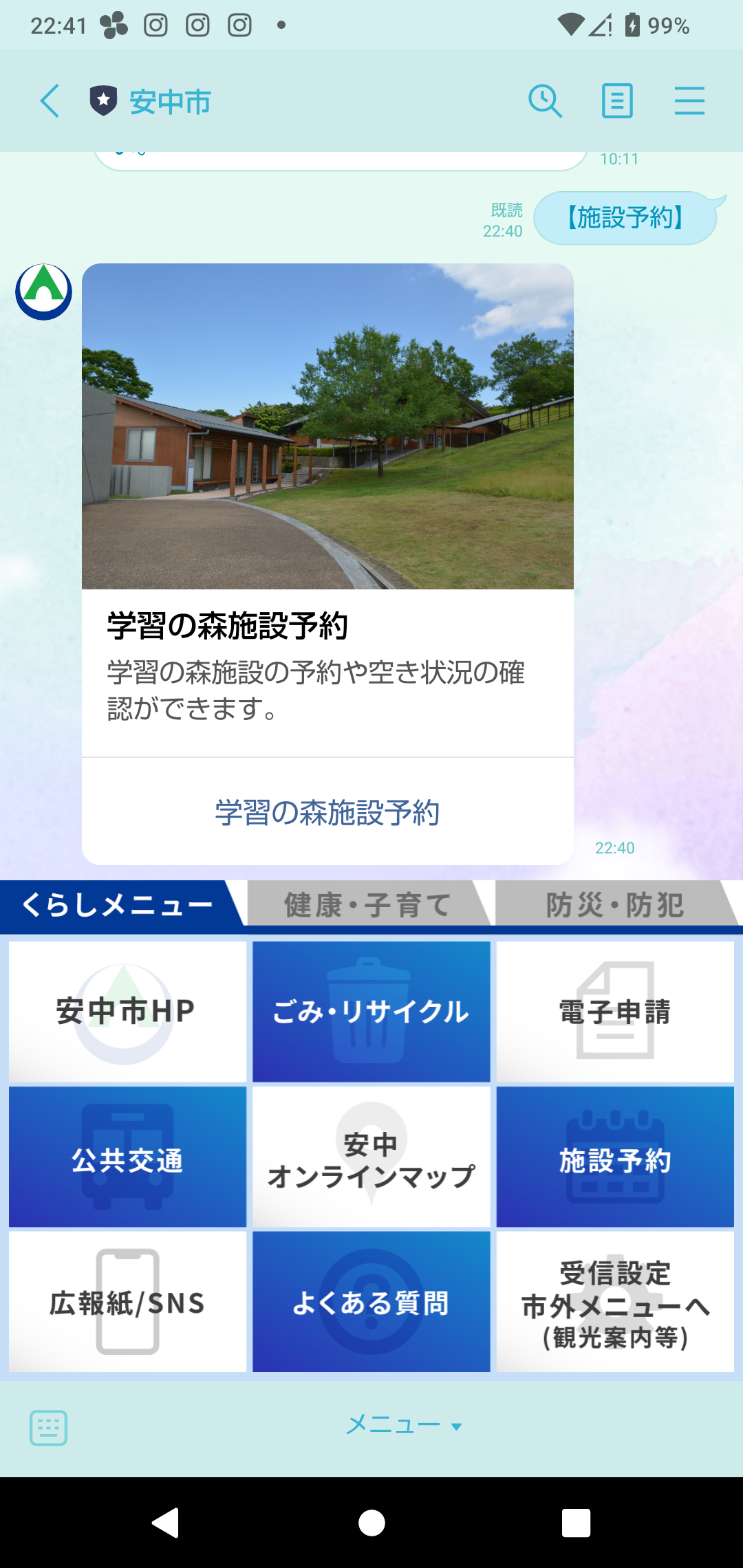Switch to the 健康・子育て tab

pyautogui.click(x=368, y=904)
